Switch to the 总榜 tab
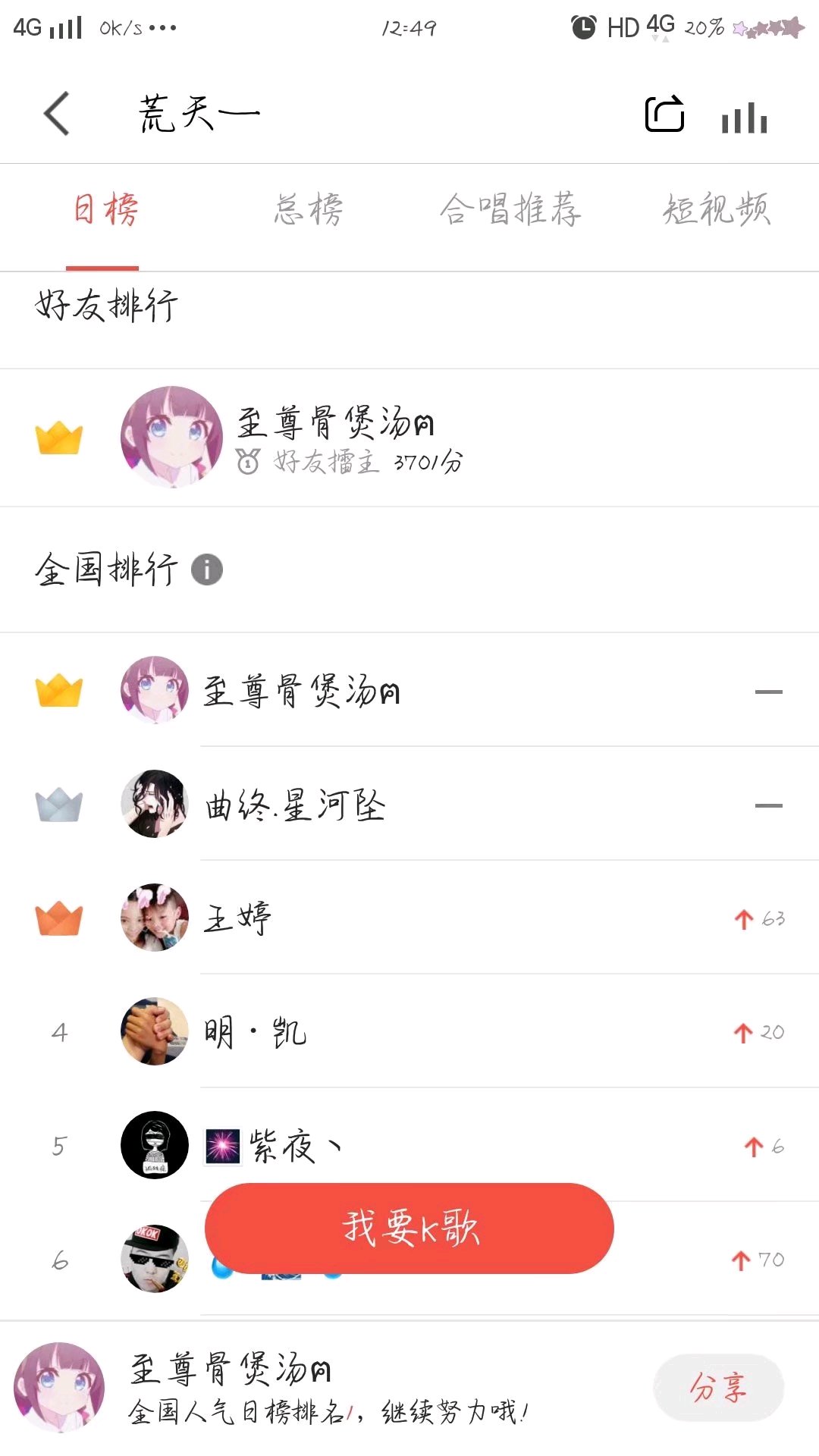This screenshot has height=1456, width=819. tap(309, 210)
